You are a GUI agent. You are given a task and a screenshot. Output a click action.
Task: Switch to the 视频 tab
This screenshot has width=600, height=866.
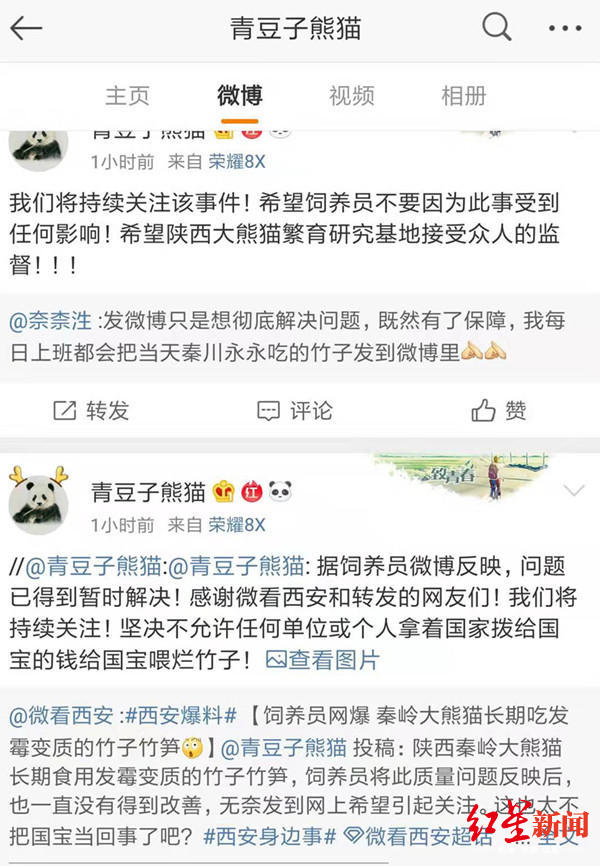click(x=352, y=96)
